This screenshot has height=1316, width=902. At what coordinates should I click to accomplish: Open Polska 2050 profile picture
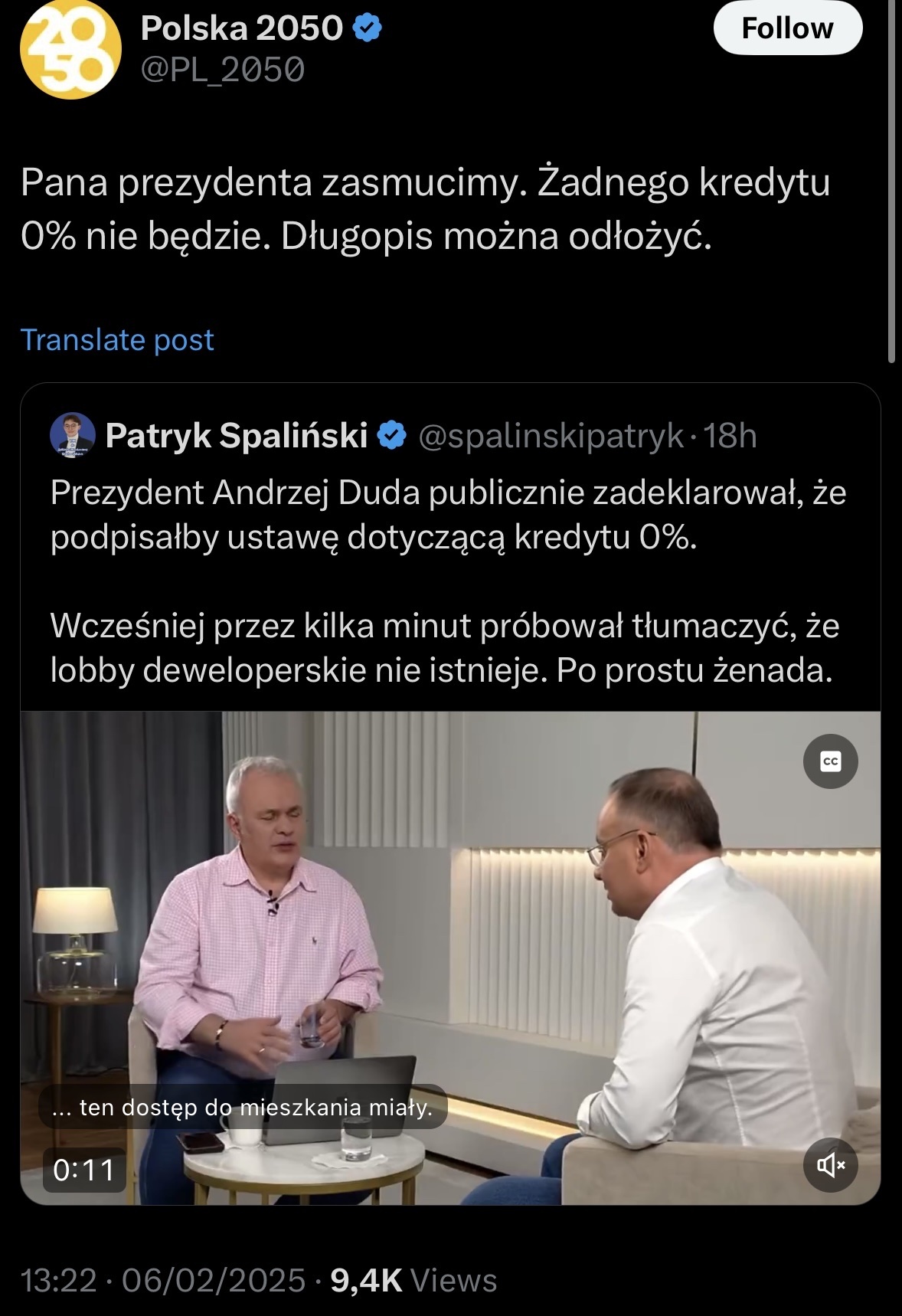[70, 51]
